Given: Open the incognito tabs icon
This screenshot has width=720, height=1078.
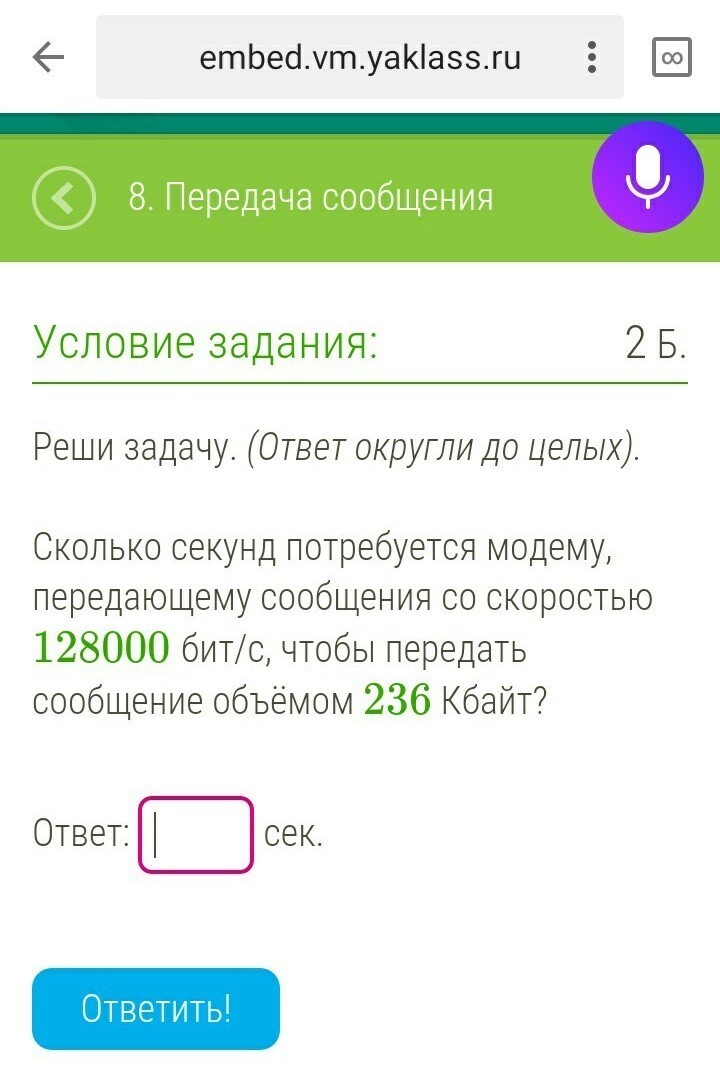Looking at the screenshot, I should 672,57.
